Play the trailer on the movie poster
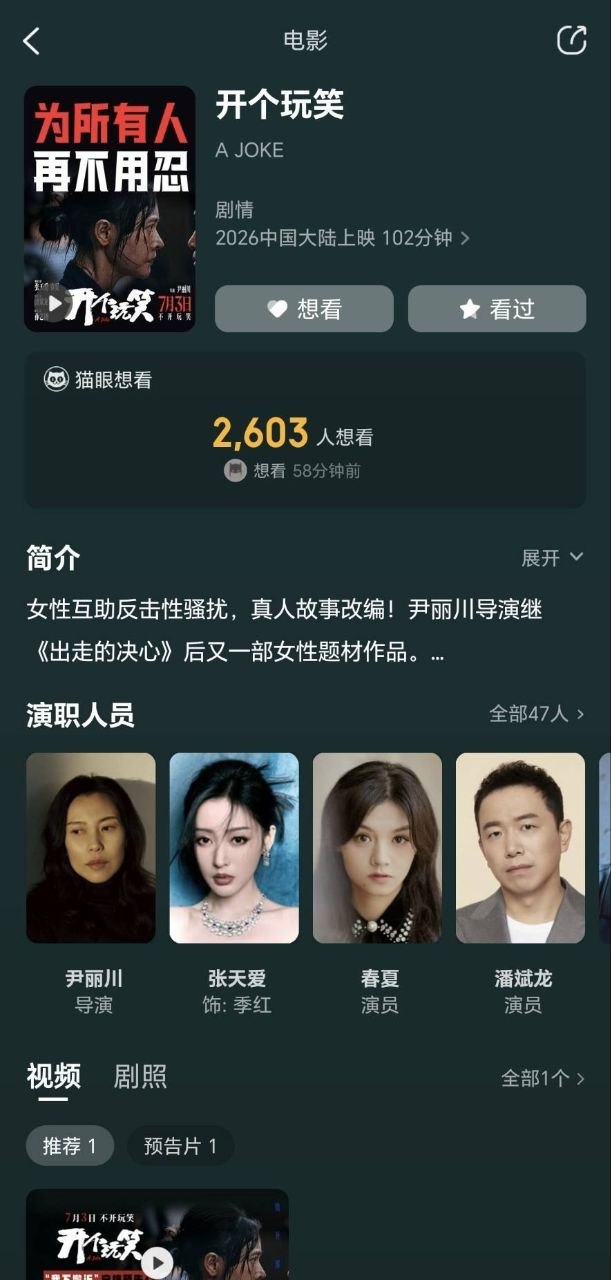The height and width of the screenshot is (1280, 611). coord(56,300)
